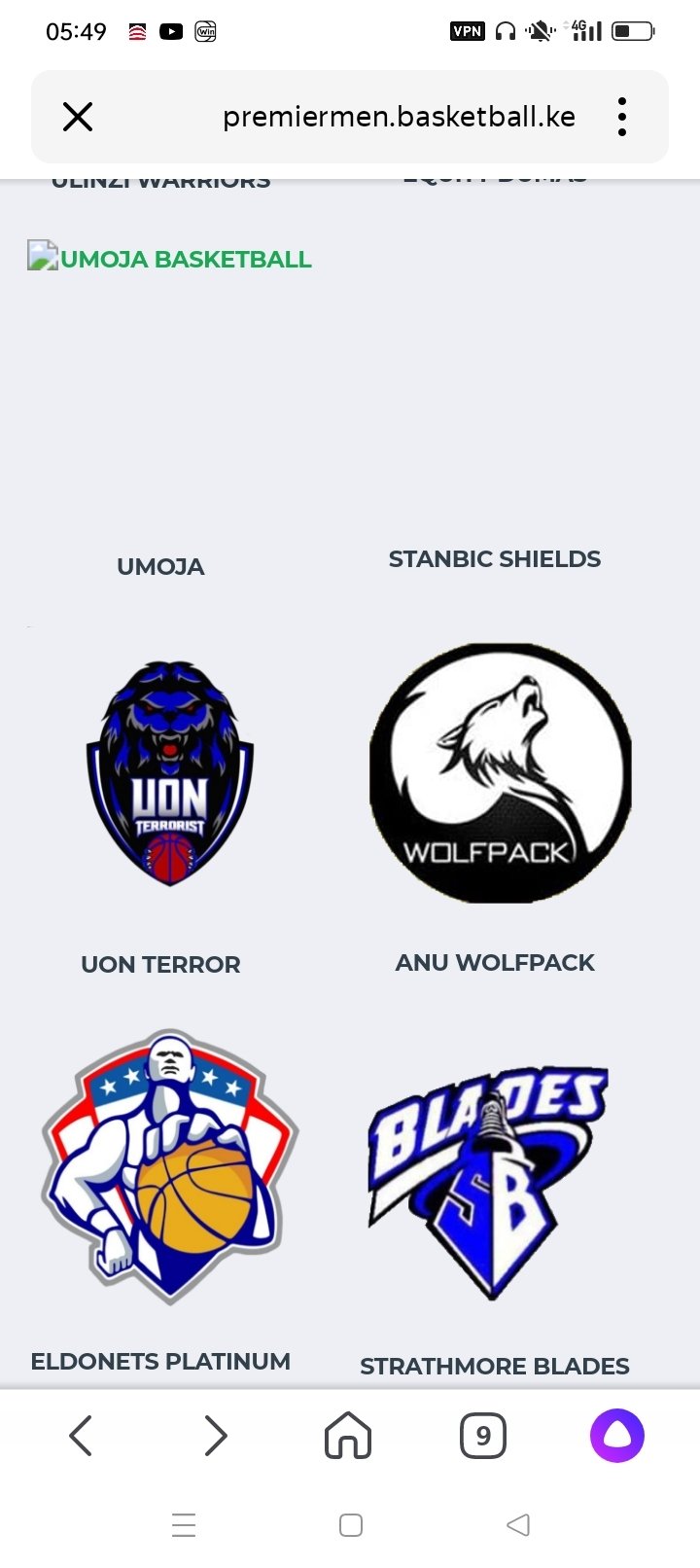
Task: Go back to previous page
Action: pyautogui.click(x=81, y=1436)
